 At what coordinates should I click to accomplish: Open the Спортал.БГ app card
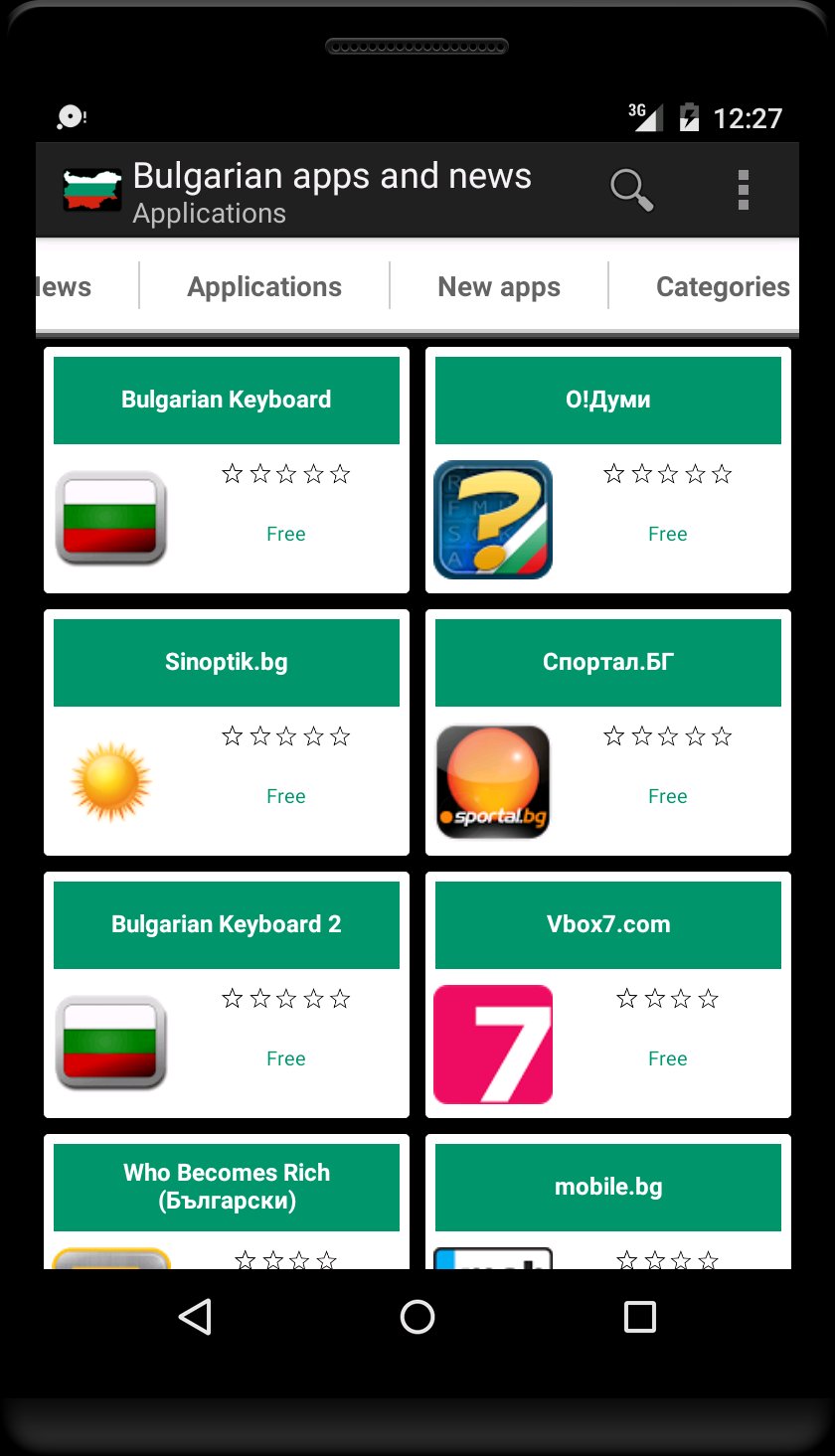(x=608, y=732)
